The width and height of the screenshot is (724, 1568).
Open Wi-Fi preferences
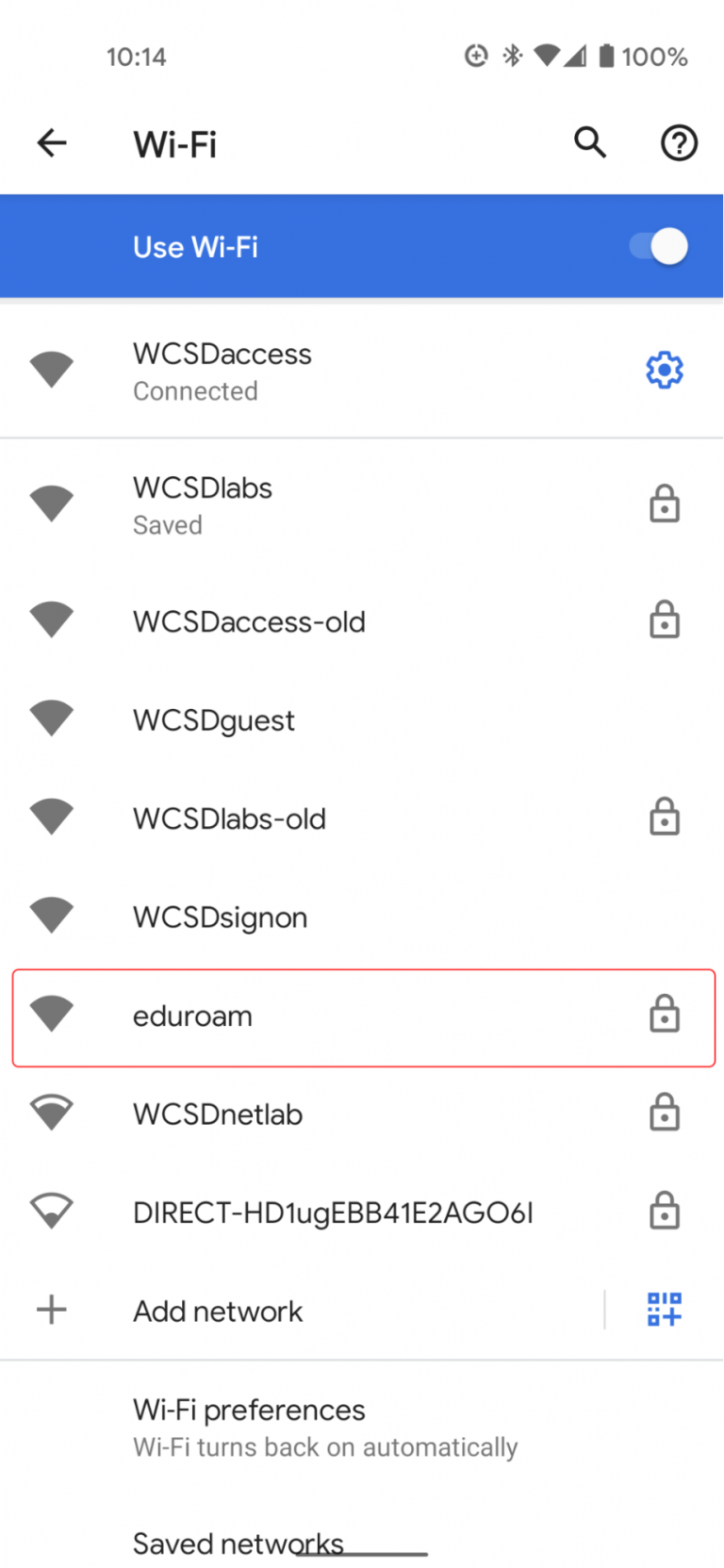[362, 1428]
